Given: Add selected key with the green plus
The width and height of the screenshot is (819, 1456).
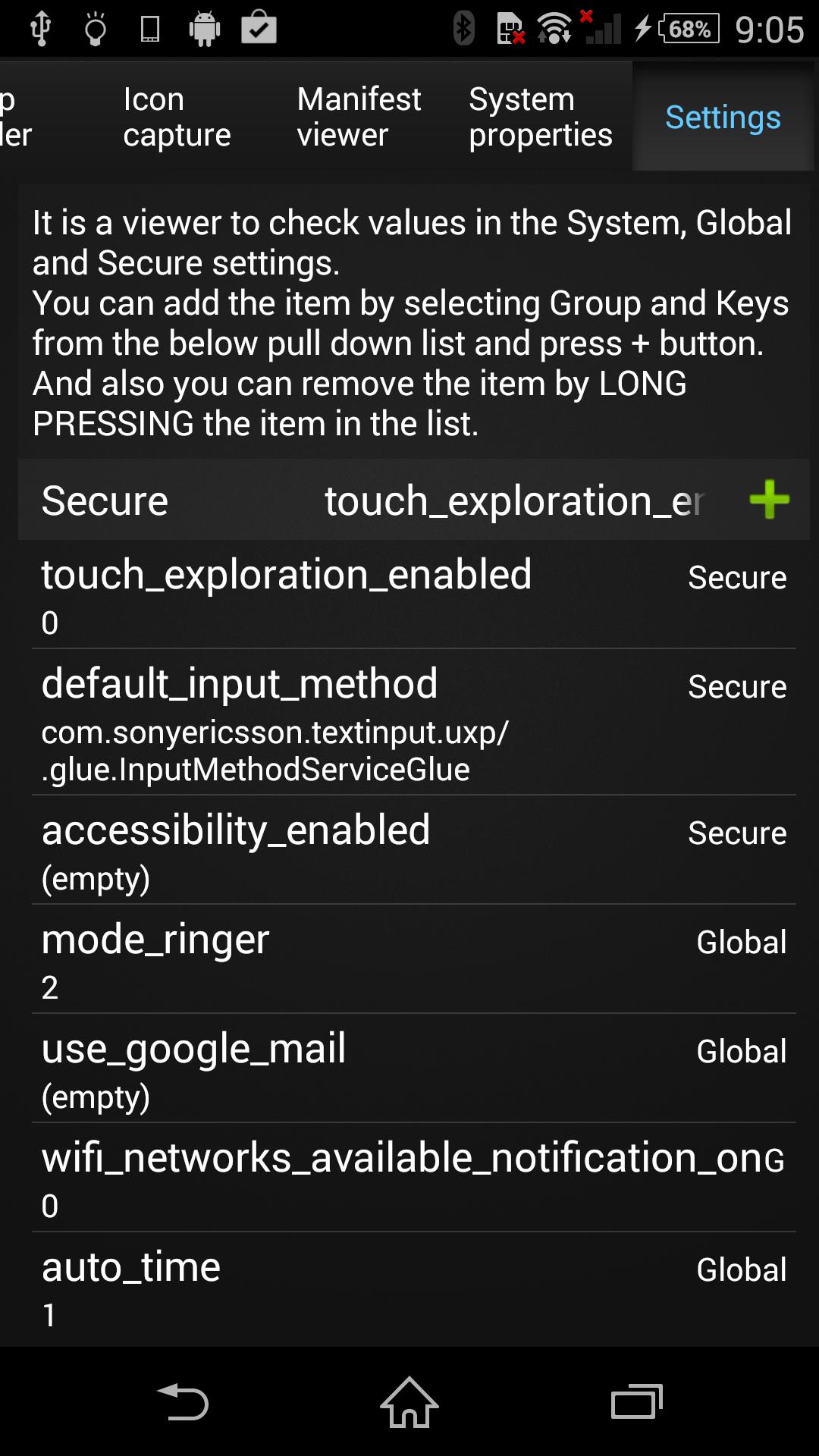Looking at the screenshot, I should (769, 500).
